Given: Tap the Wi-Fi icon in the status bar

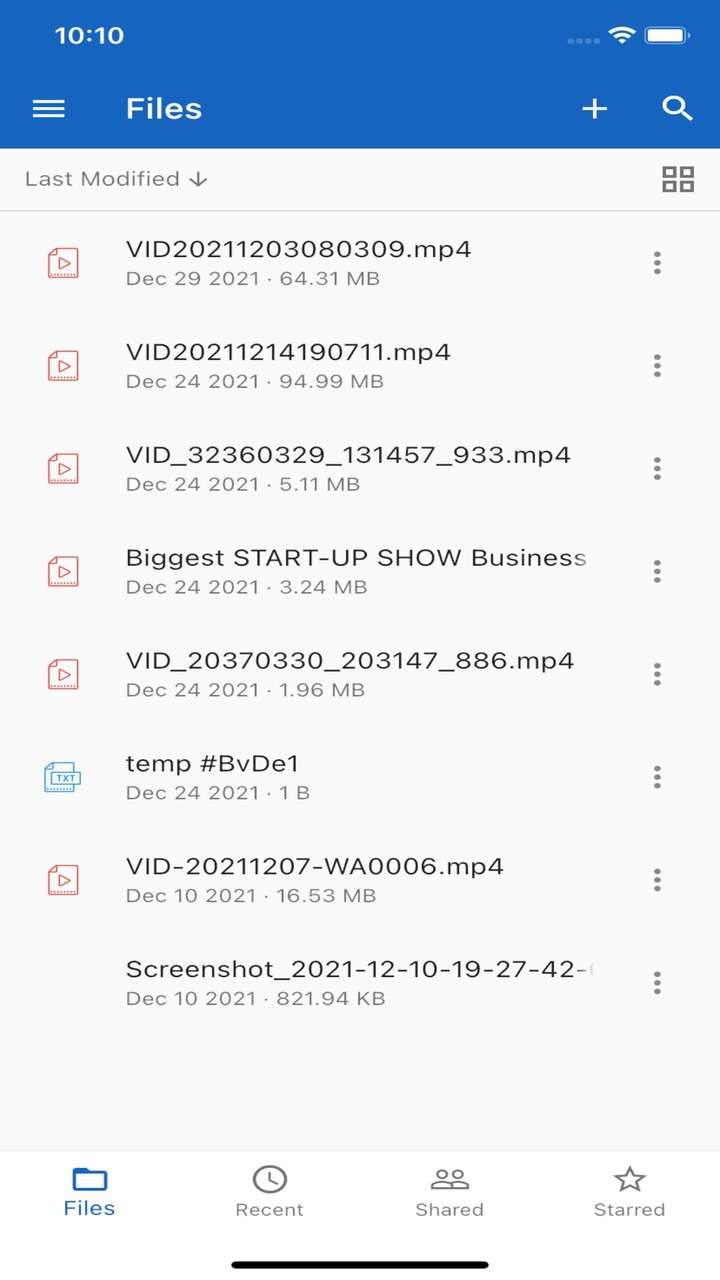Looking at the screenshot, I should click(x=622, y=33).
